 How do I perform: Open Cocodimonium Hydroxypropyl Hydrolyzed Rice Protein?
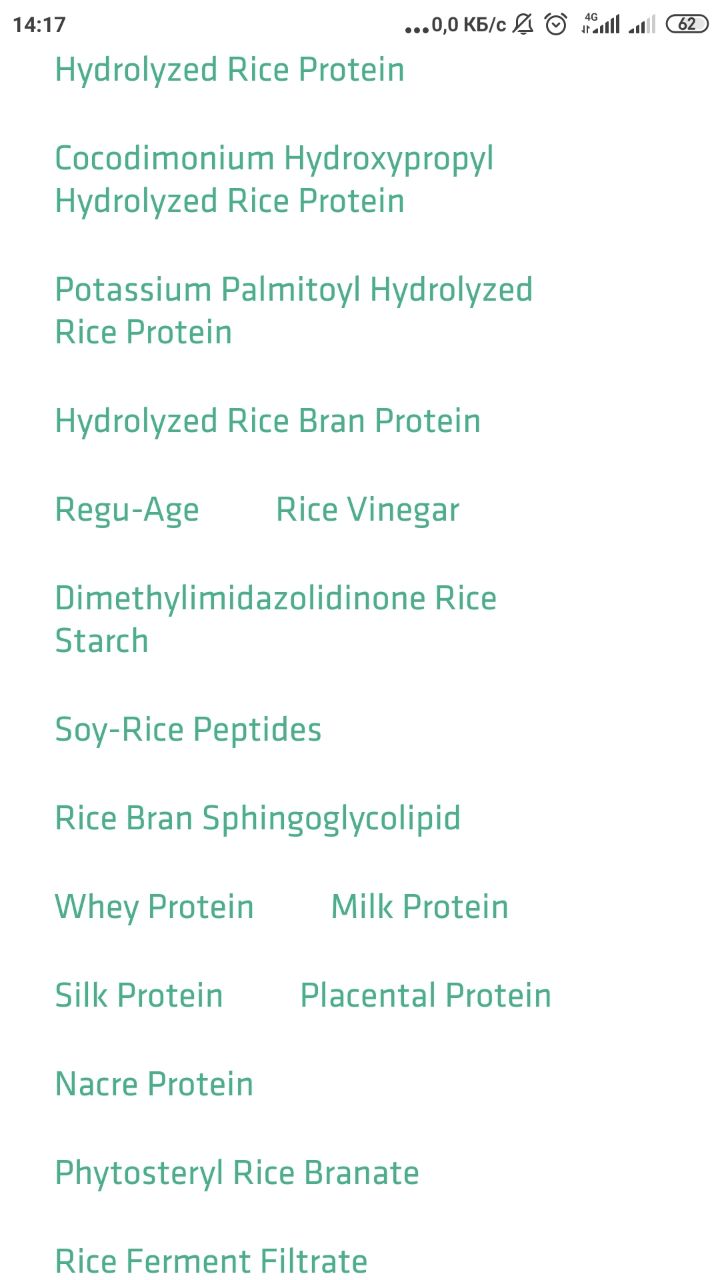[x=274, y=180]
